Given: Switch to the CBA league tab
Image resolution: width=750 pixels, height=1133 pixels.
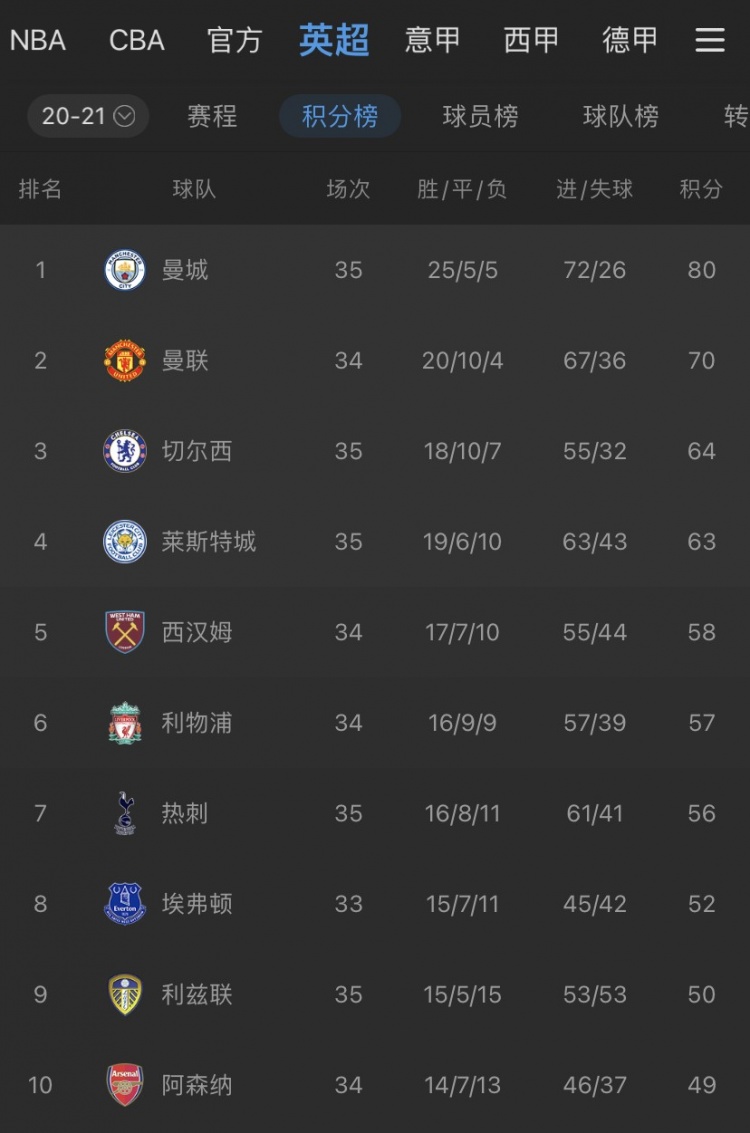Looking at the screenshot, I should point(137,40).
